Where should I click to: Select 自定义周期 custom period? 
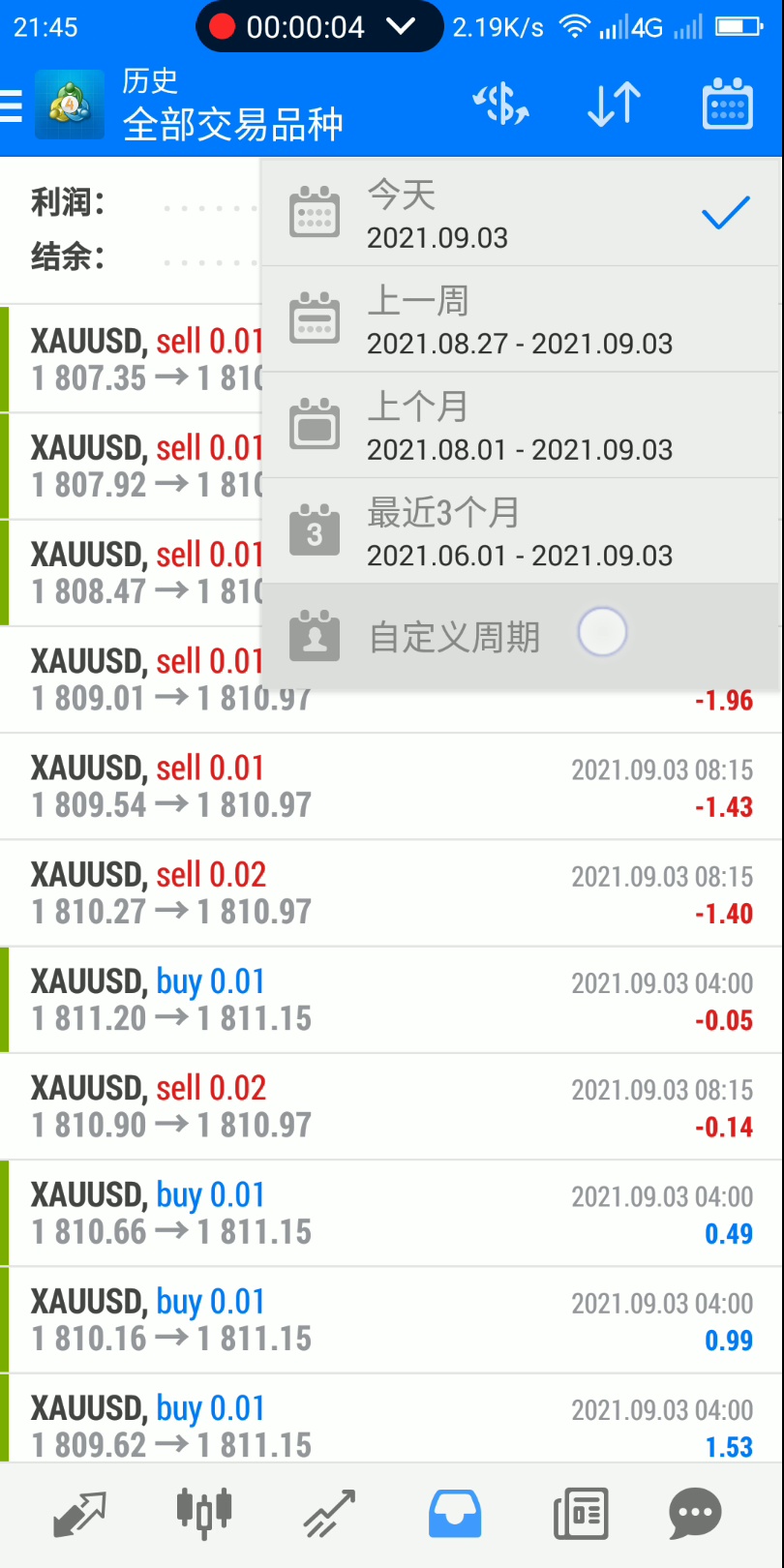[x=521, y=637]
